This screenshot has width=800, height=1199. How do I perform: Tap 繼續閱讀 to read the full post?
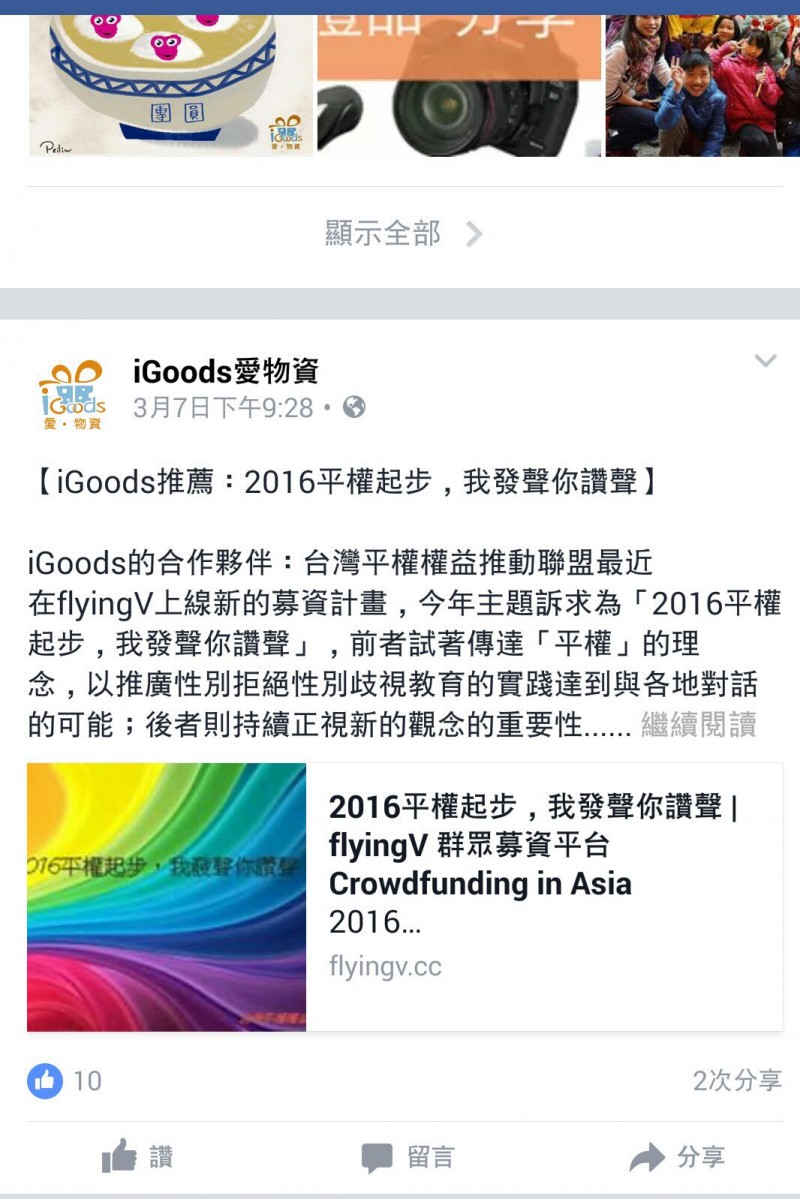tap(698, 724)
